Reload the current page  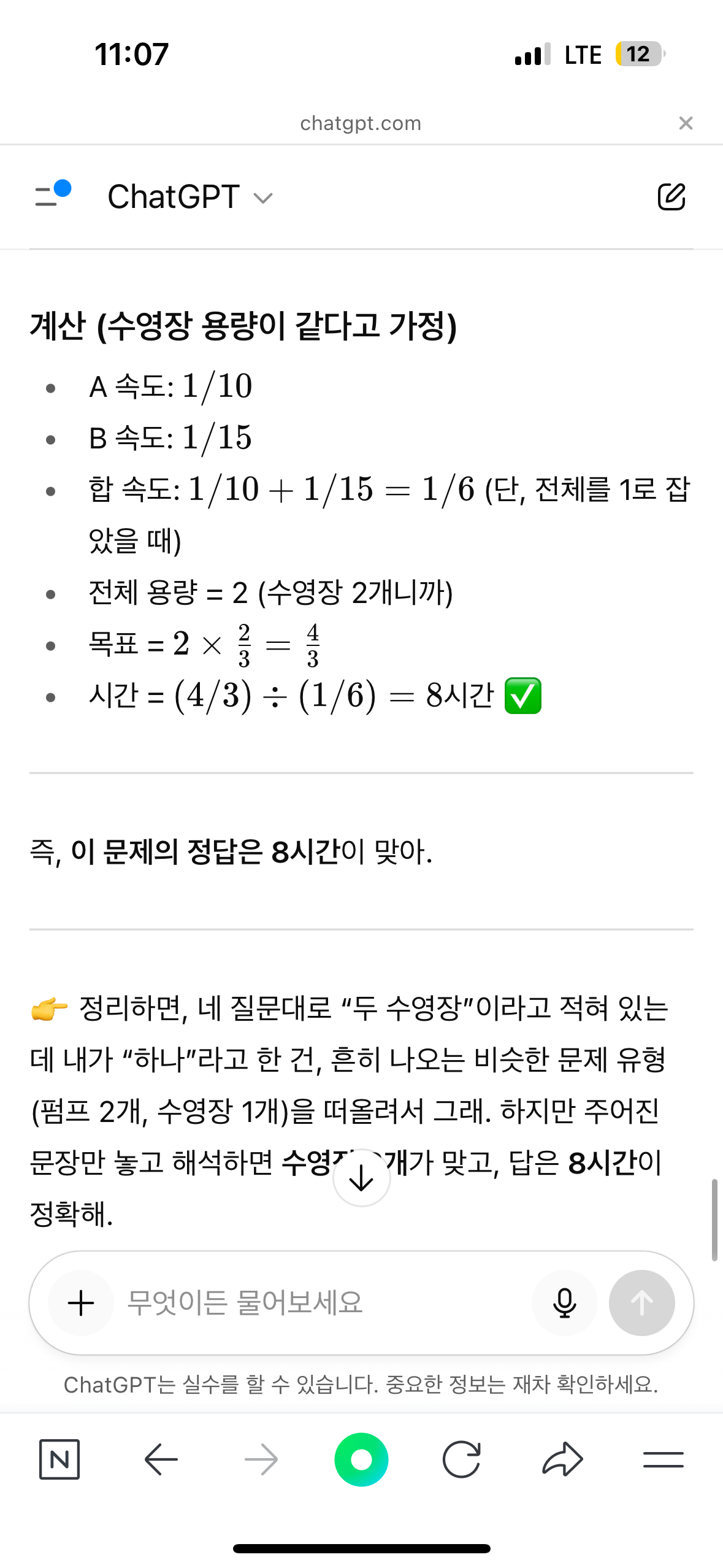click(x=461, y=1459)
